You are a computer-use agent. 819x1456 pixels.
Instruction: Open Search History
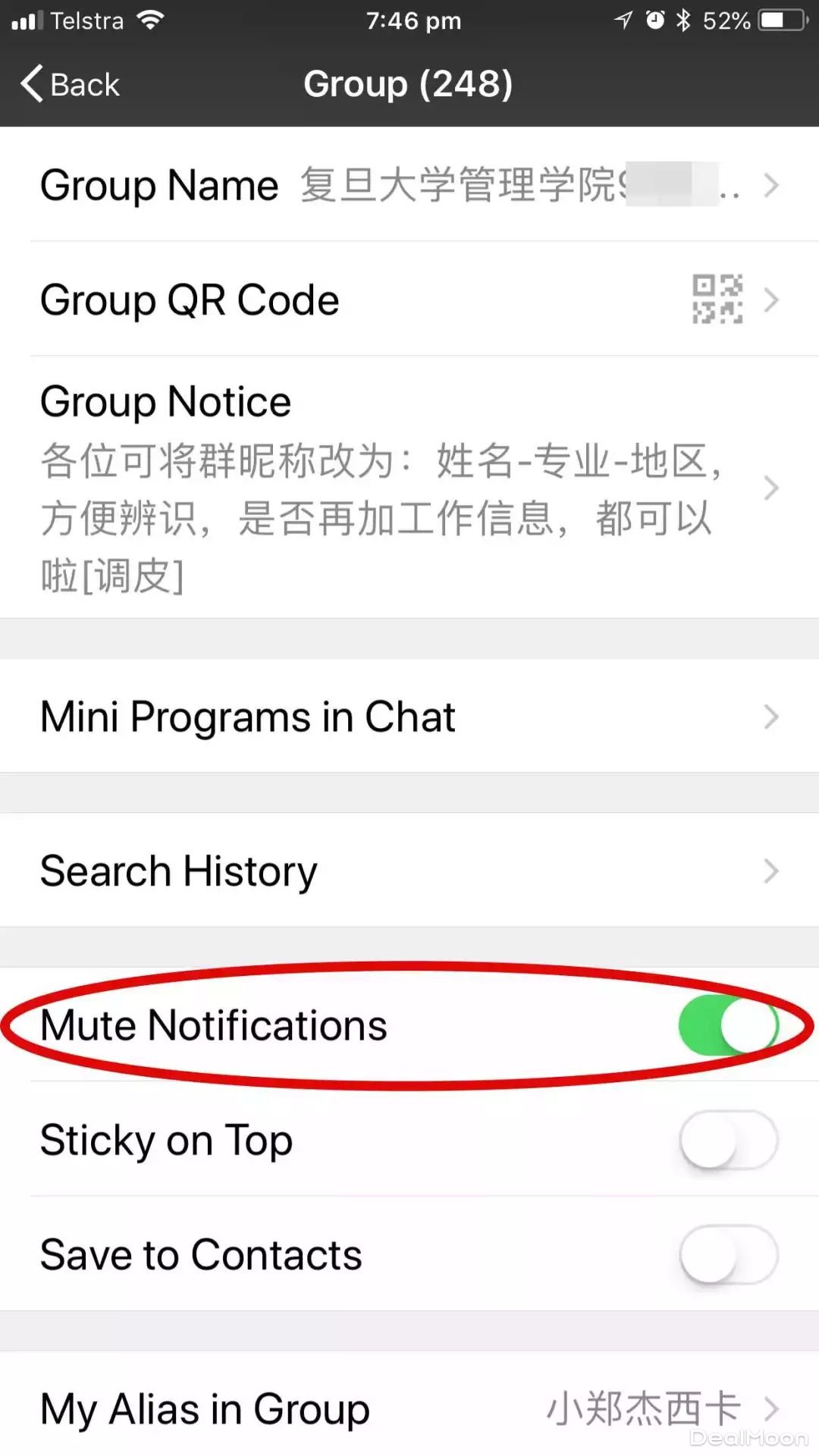coord(409,871)
